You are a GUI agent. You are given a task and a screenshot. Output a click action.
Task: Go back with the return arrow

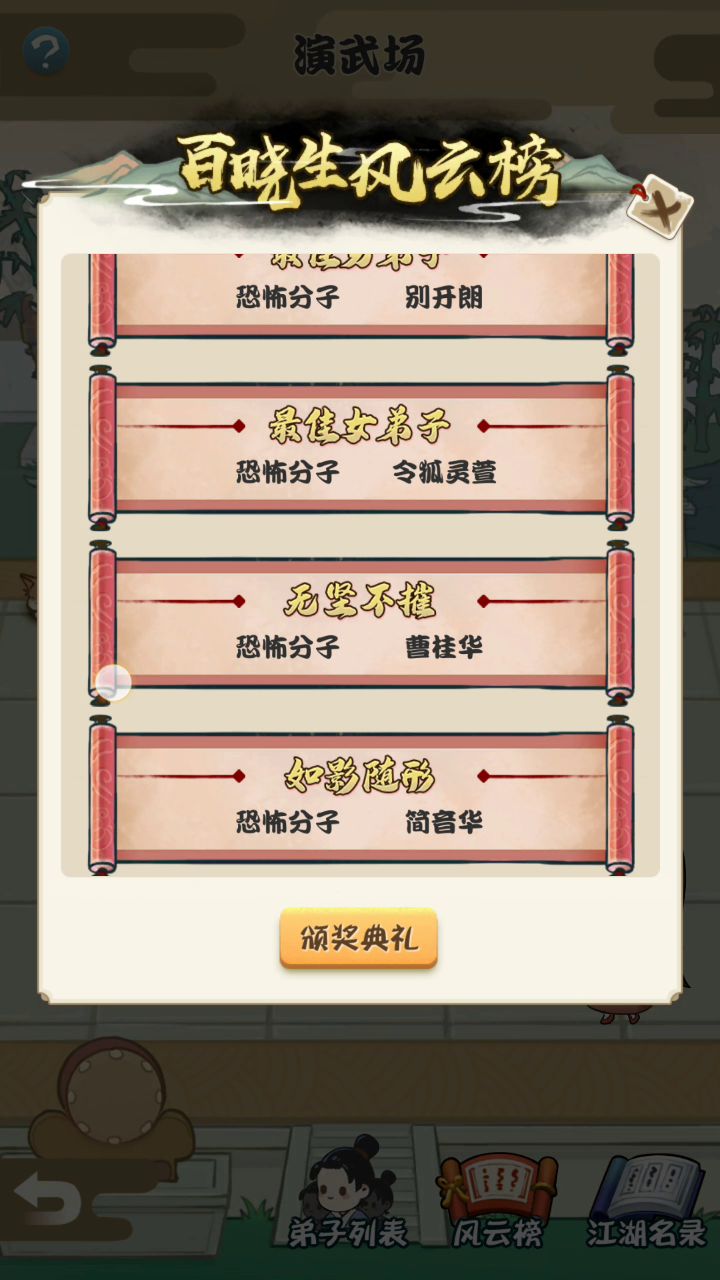[49, 1198]
